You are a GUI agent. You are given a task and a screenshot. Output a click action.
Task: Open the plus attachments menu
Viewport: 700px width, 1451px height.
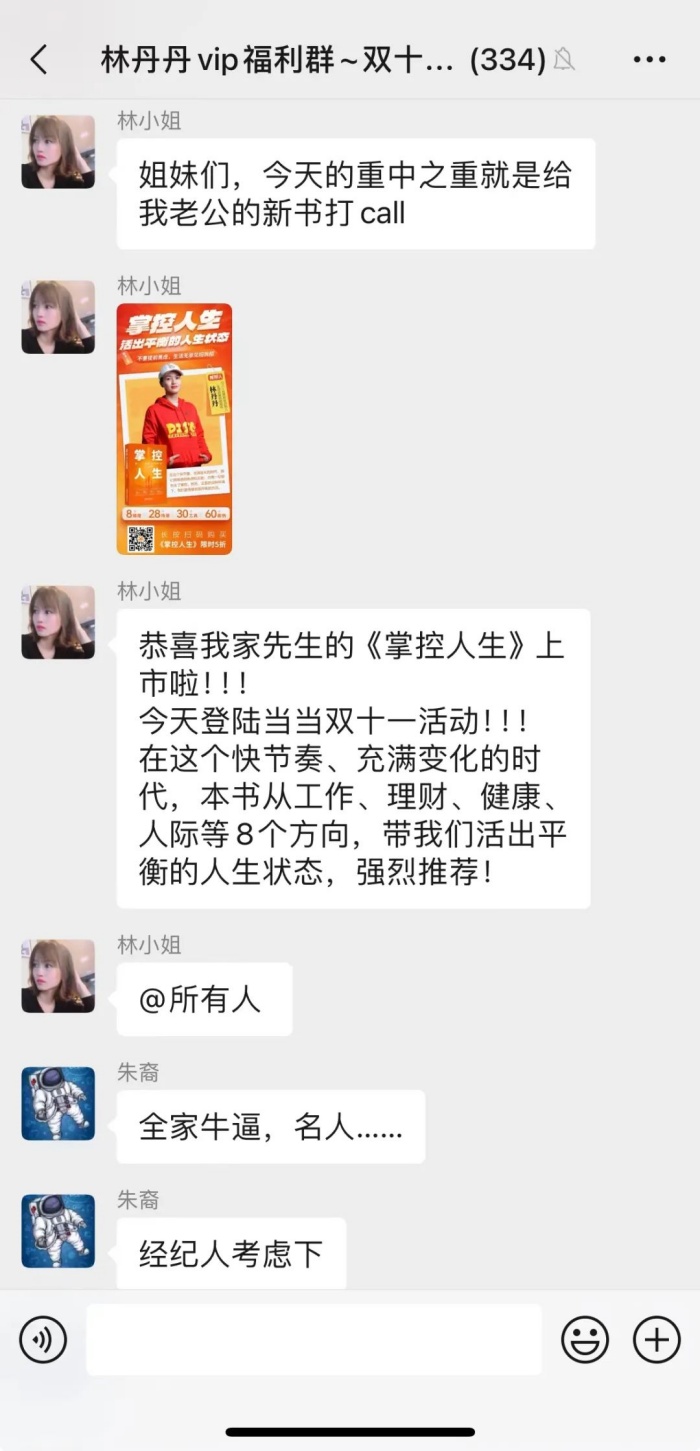pos(657,1339)
